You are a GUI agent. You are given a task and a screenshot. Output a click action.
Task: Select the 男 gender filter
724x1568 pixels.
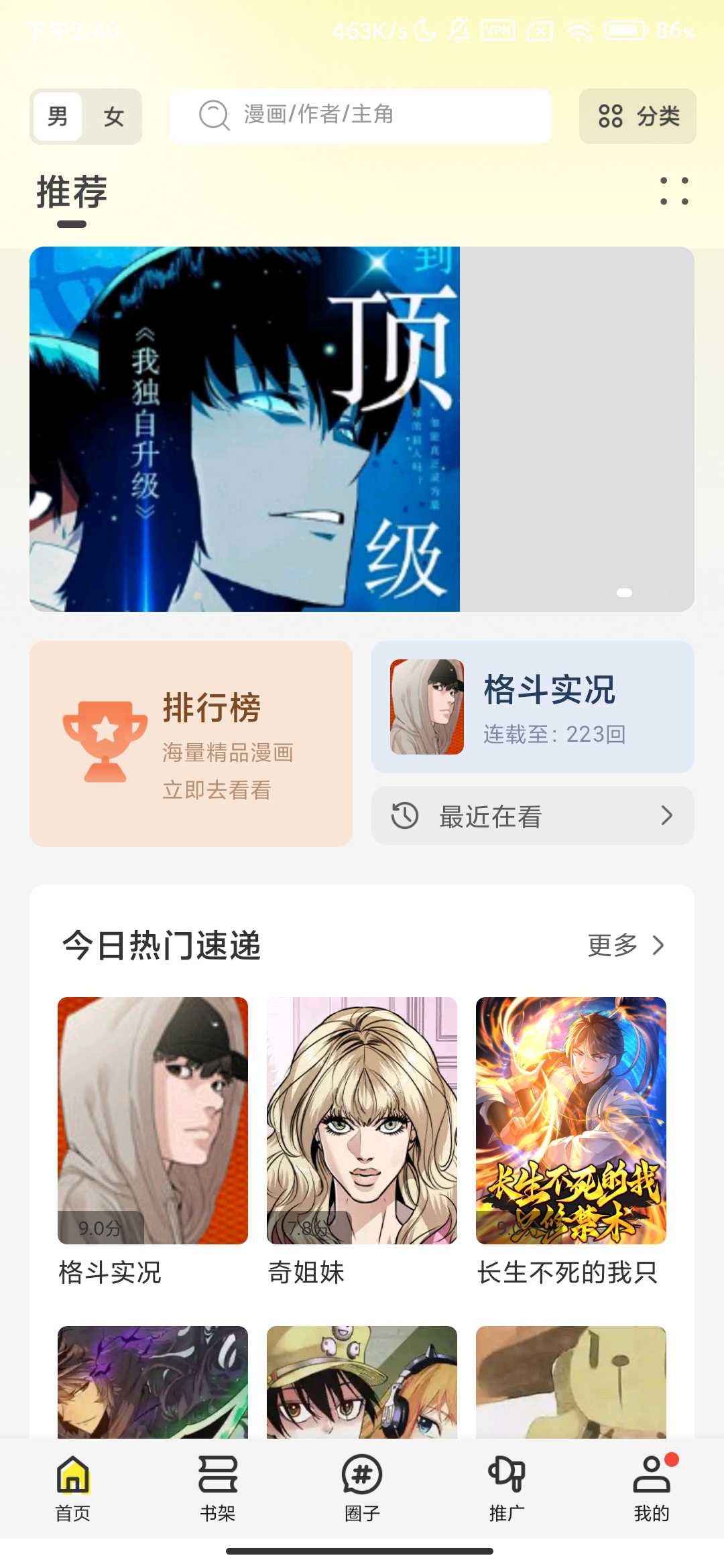click(x=58, y=117)
